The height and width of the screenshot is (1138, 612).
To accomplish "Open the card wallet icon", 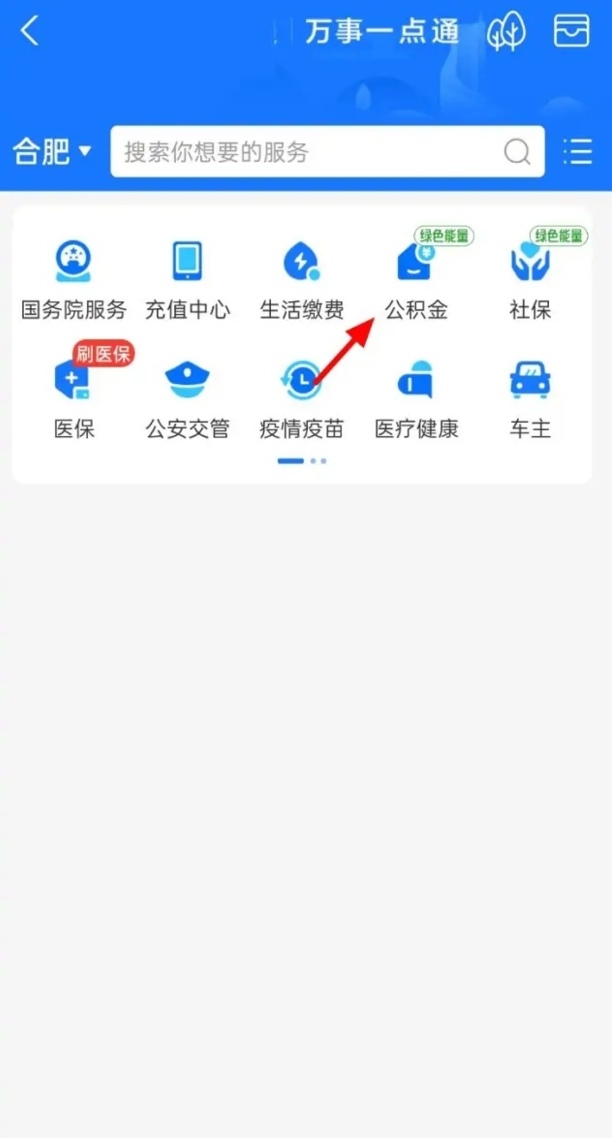I will coord(572,32).
